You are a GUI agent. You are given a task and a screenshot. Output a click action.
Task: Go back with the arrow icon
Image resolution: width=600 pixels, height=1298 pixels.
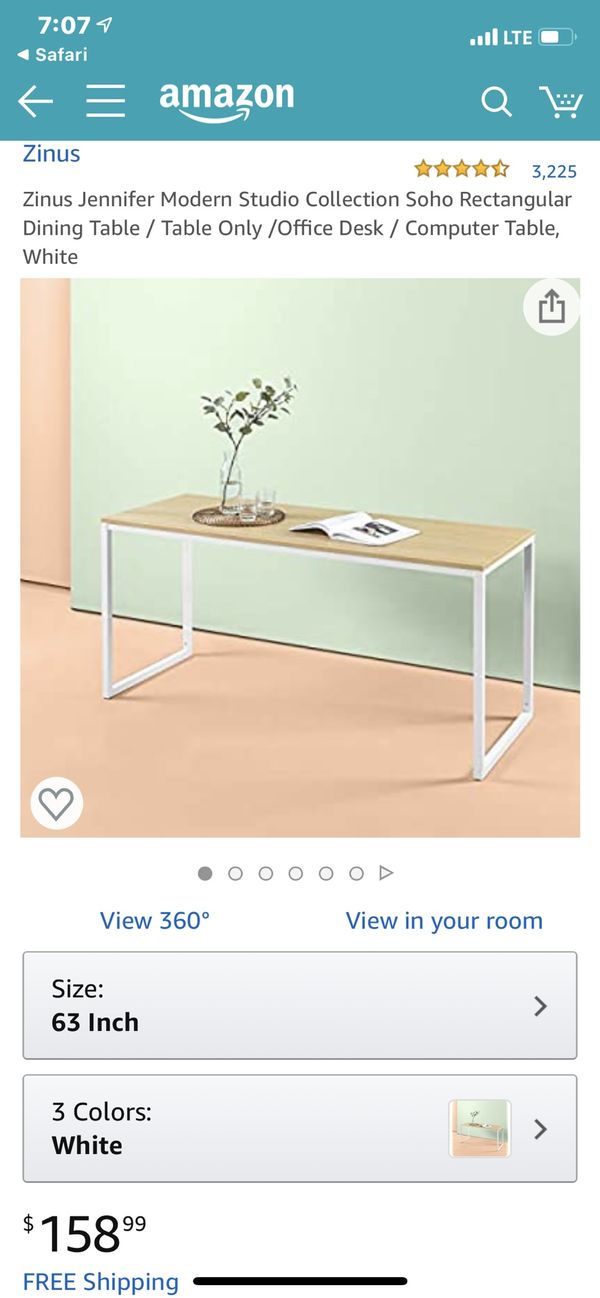click(35, 101)
